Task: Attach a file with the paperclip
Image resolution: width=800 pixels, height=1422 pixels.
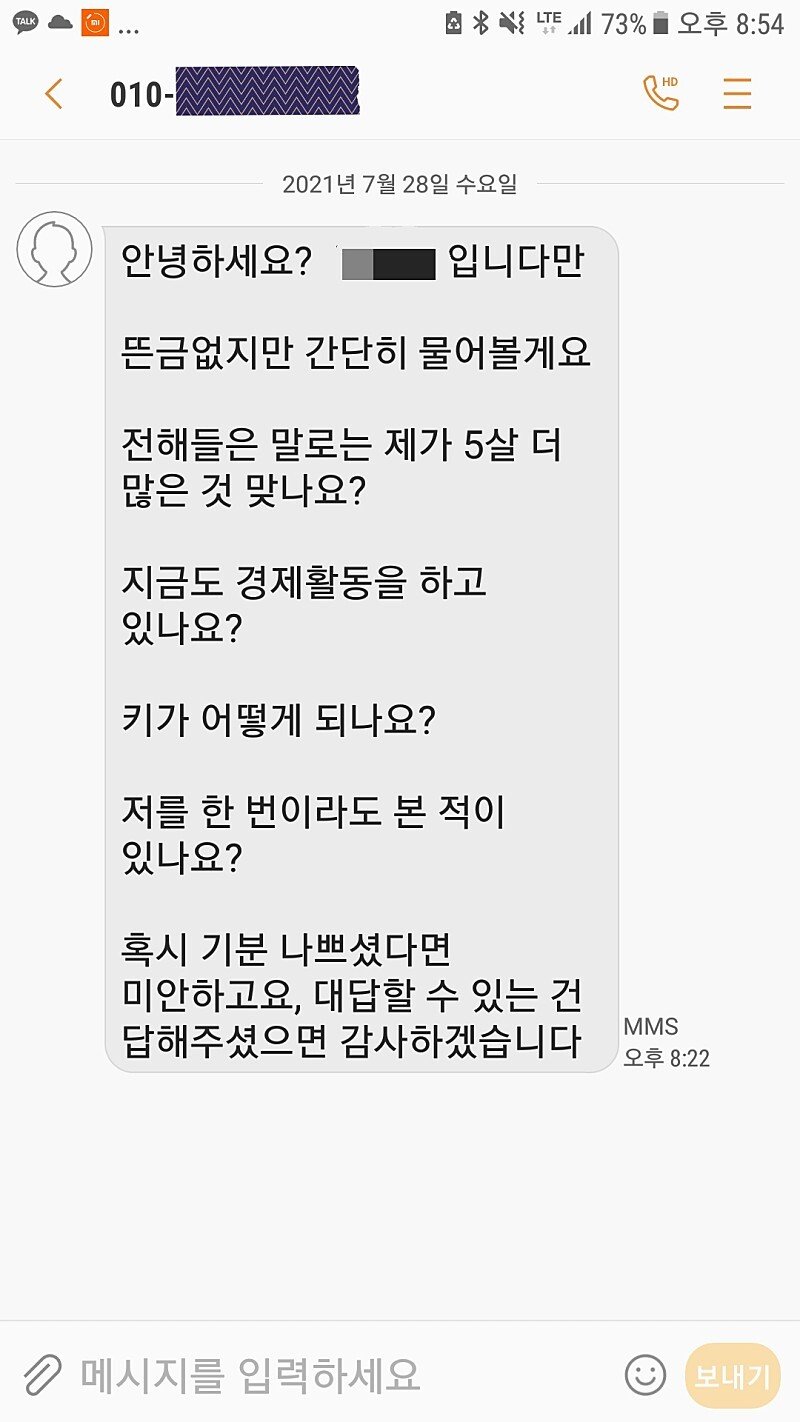Action: click(42, 1375)
